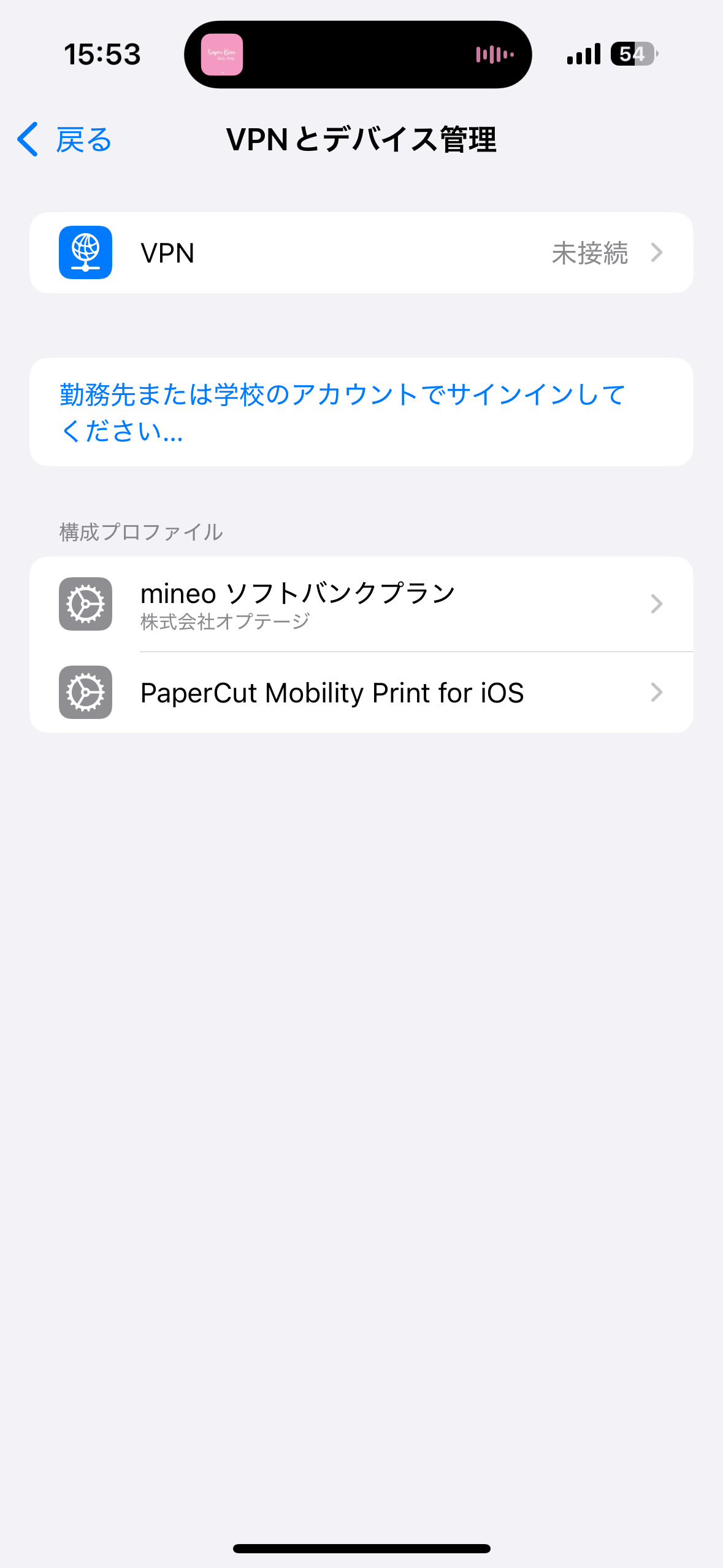
Task: Open the VPN settings row
Action: click(361, 253)
